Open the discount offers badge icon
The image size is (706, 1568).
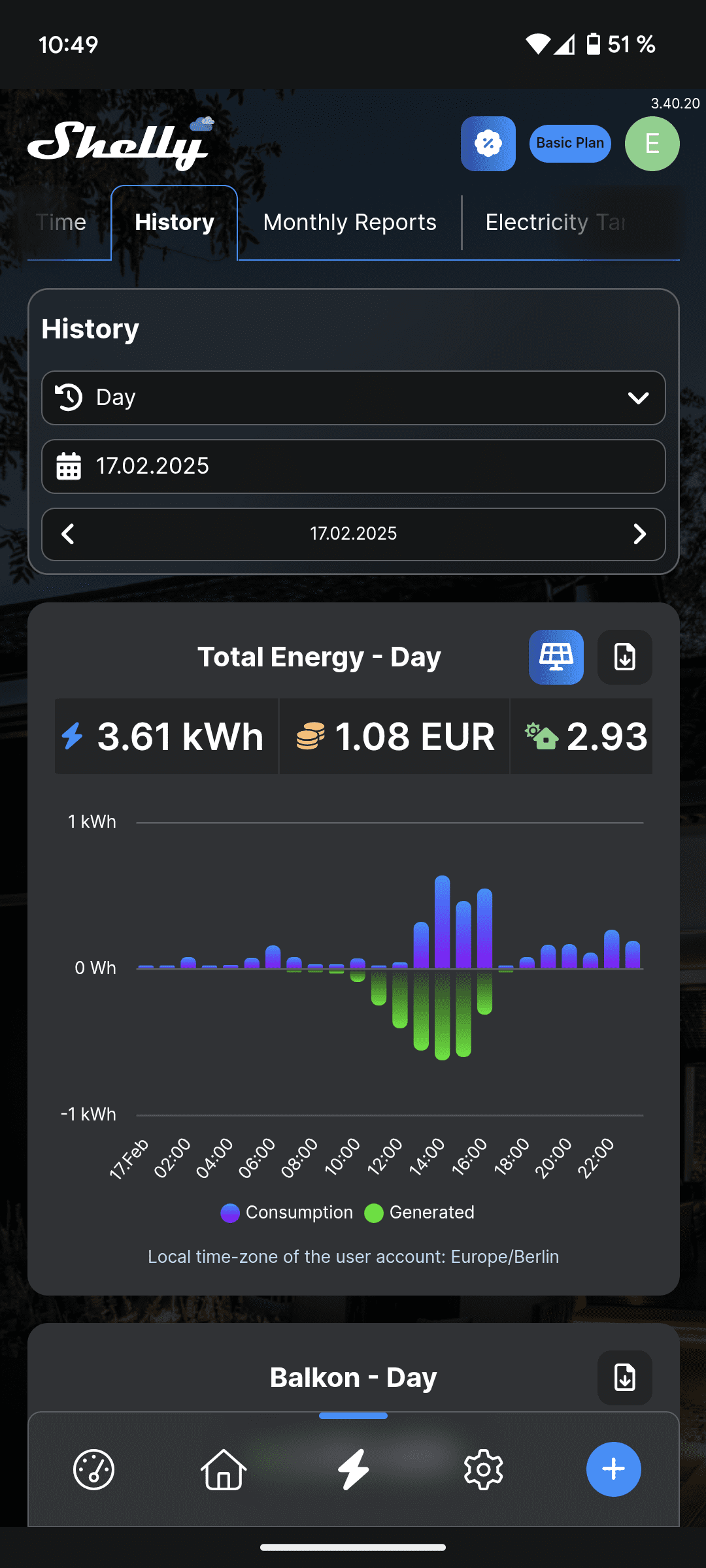(x=488, y=144)
